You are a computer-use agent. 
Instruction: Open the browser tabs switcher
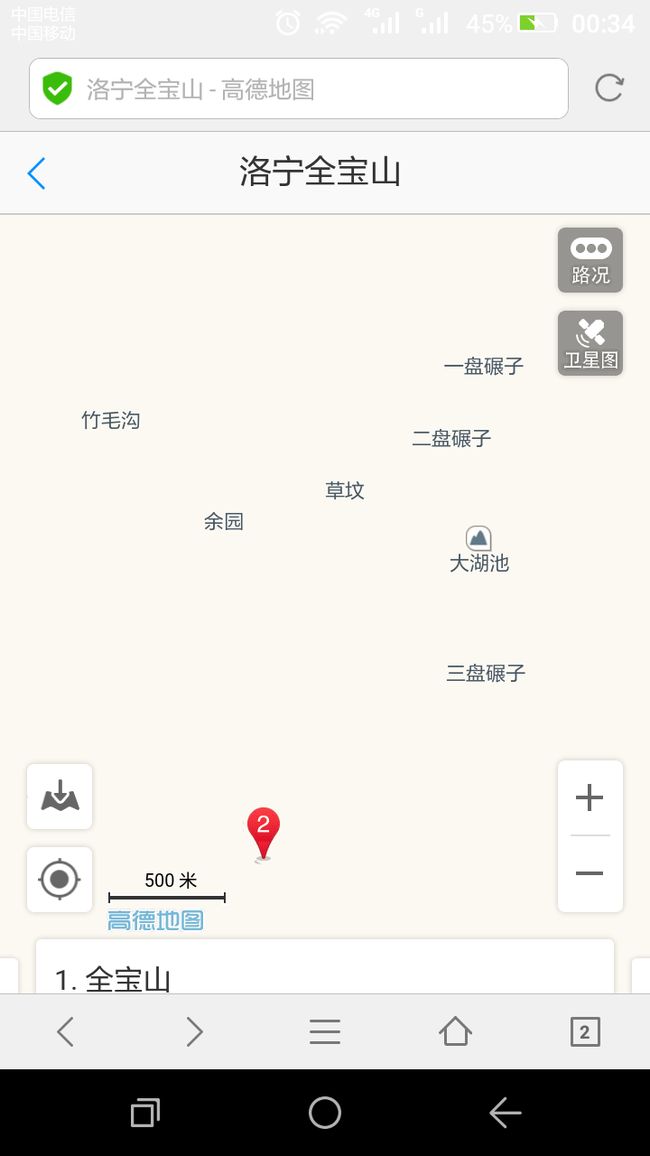coord(585,1031)
